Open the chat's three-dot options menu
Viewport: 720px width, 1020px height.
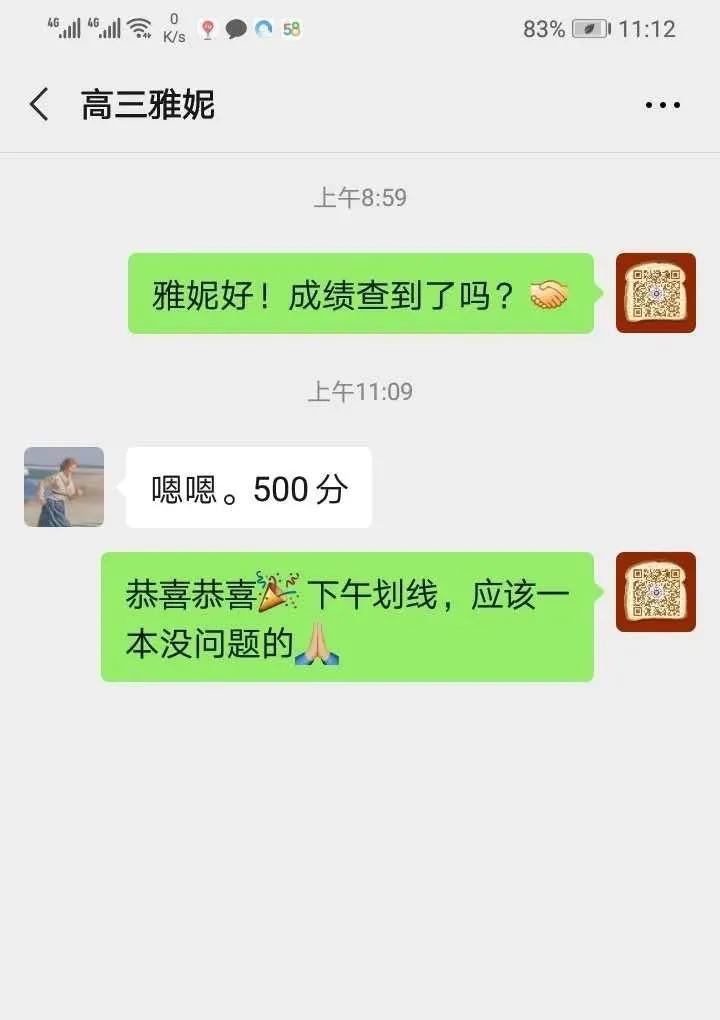pos(662,105)
